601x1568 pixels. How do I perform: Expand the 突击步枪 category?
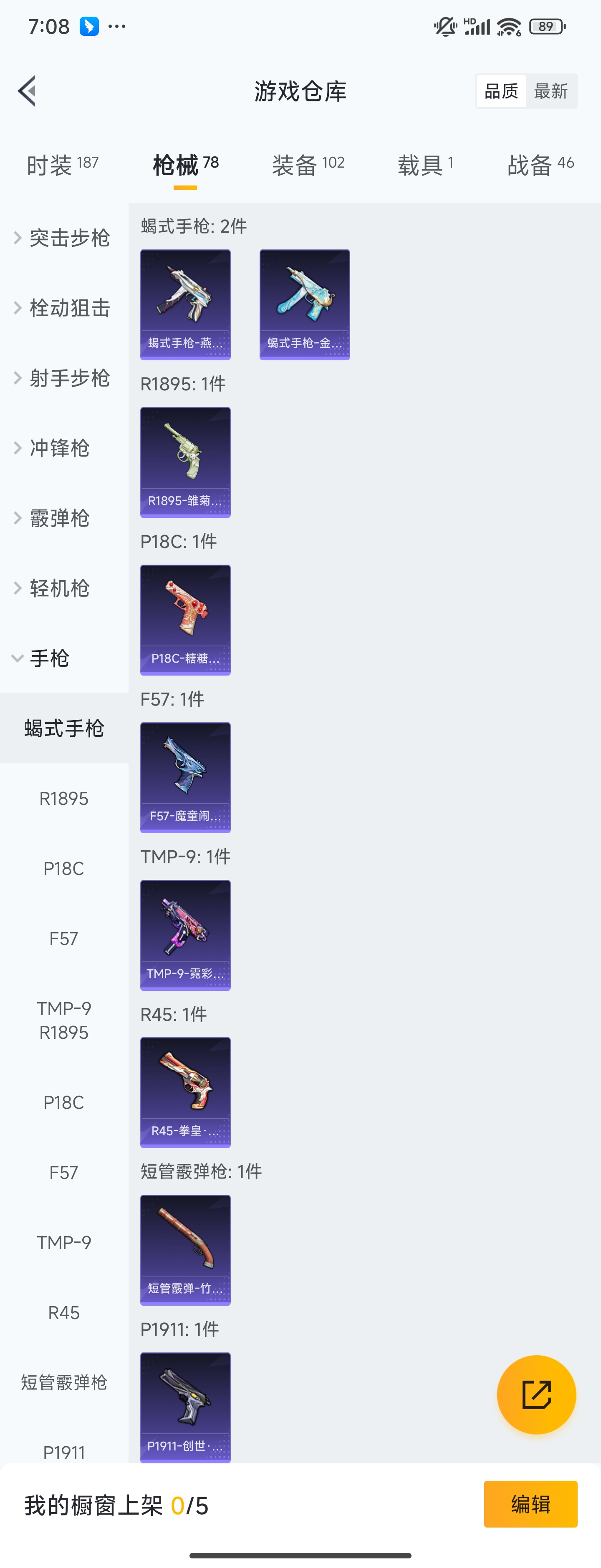pyautogui.click(x=69, y=238)
